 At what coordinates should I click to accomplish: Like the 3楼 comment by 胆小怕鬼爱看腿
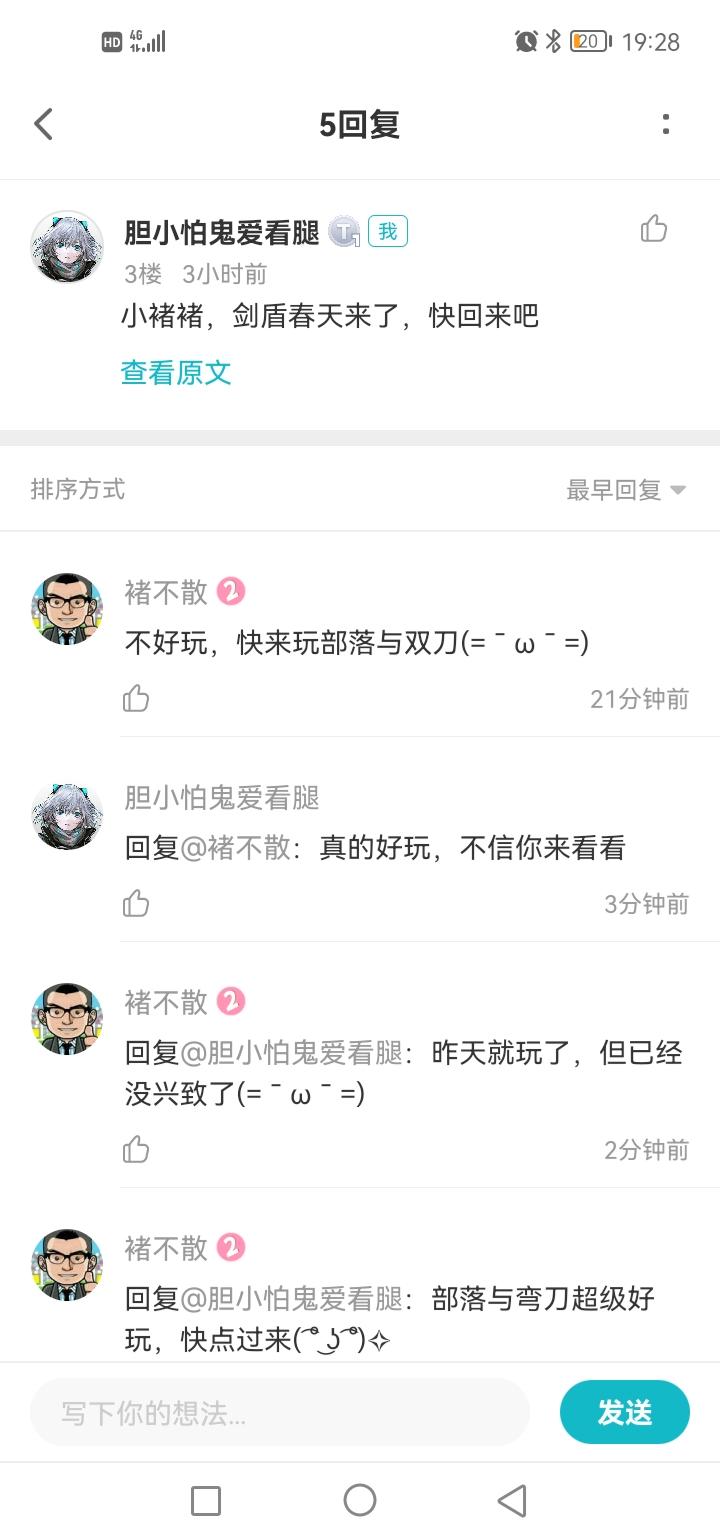(x=654, y=229)
